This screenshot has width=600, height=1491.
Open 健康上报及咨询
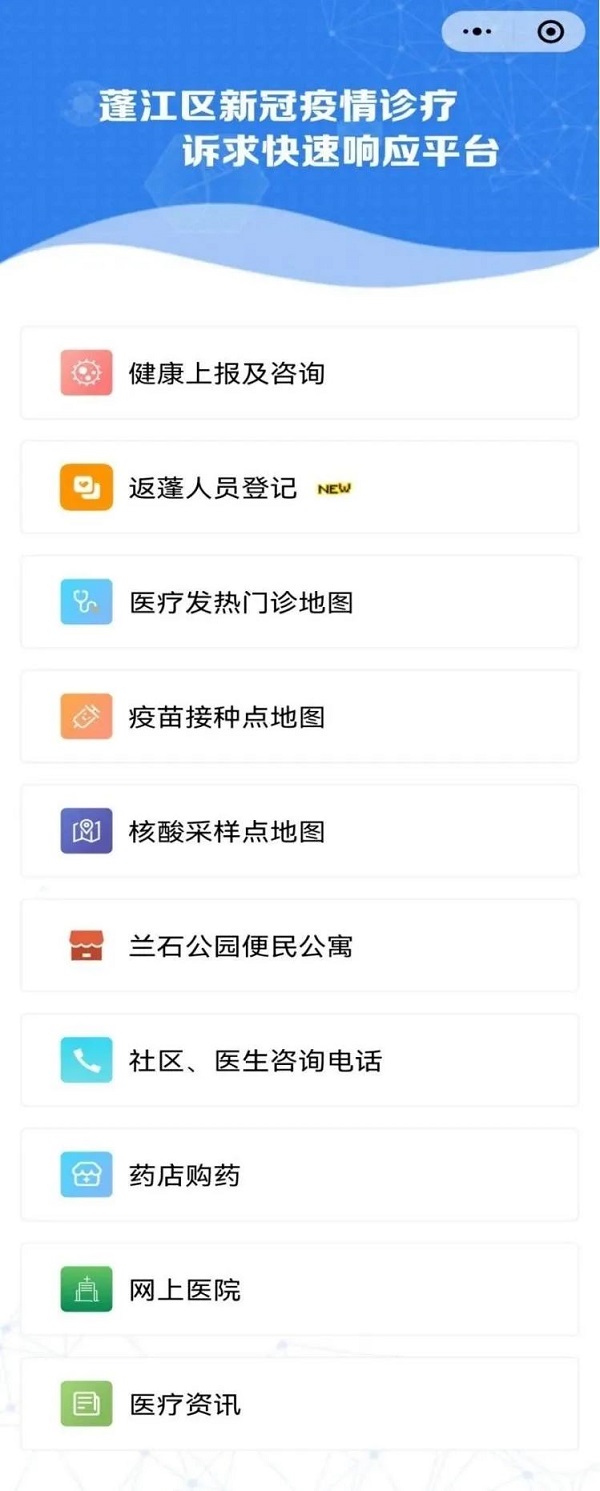click(x=299, y=373)
